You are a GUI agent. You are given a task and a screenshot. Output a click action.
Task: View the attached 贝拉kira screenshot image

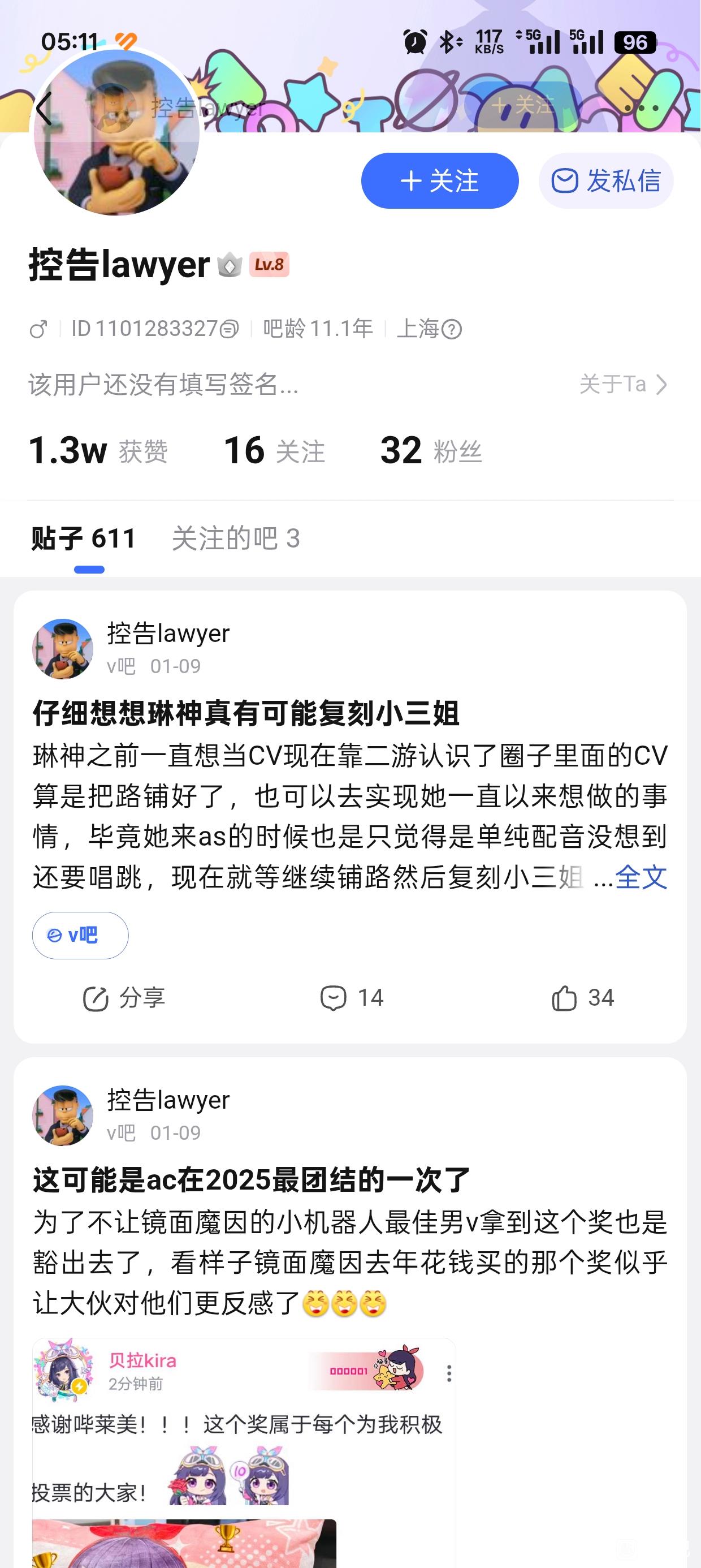pyautogui.click(x=244, y=1455)
